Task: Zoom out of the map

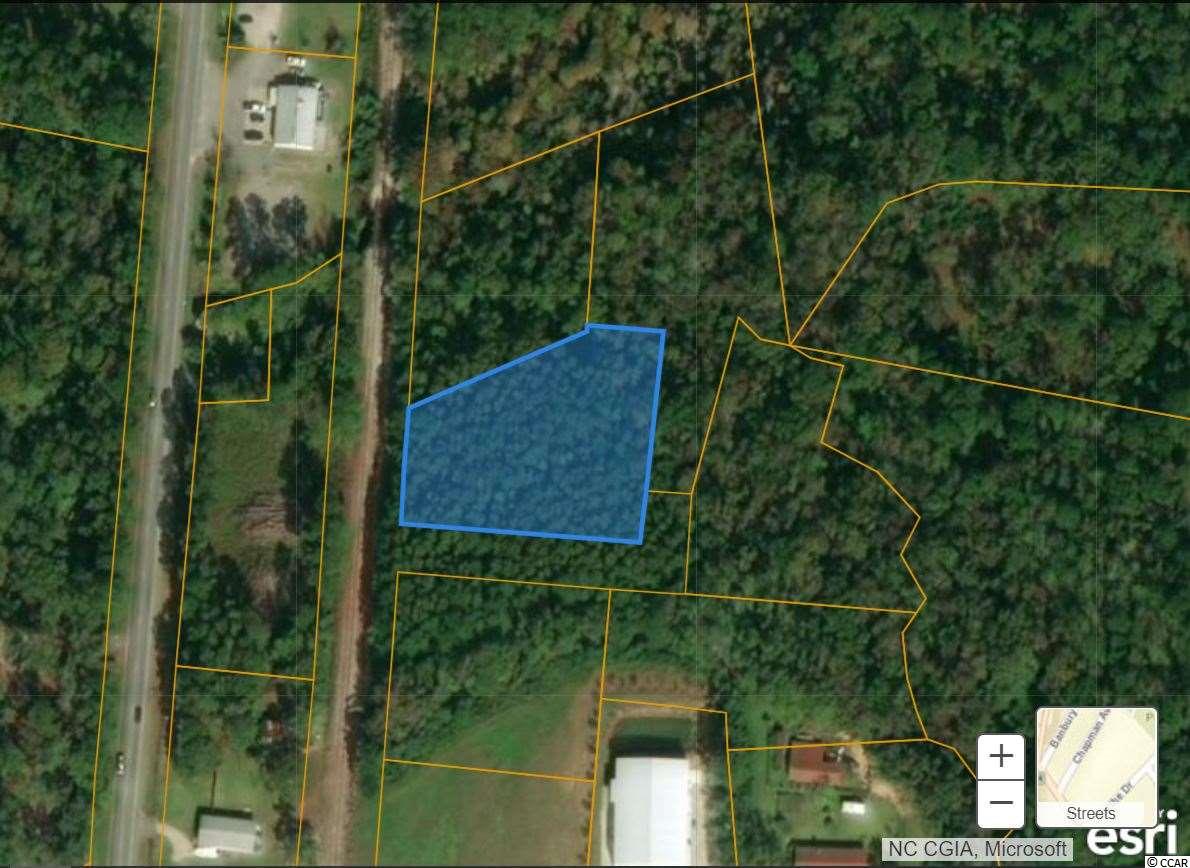Action: click(1000, 803)
